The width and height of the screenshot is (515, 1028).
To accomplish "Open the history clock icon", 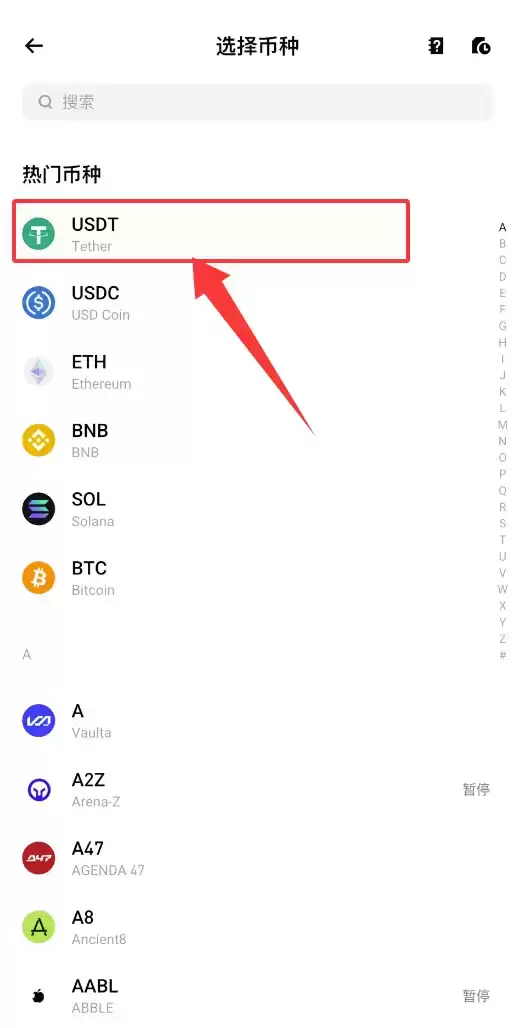I will 480,46.
